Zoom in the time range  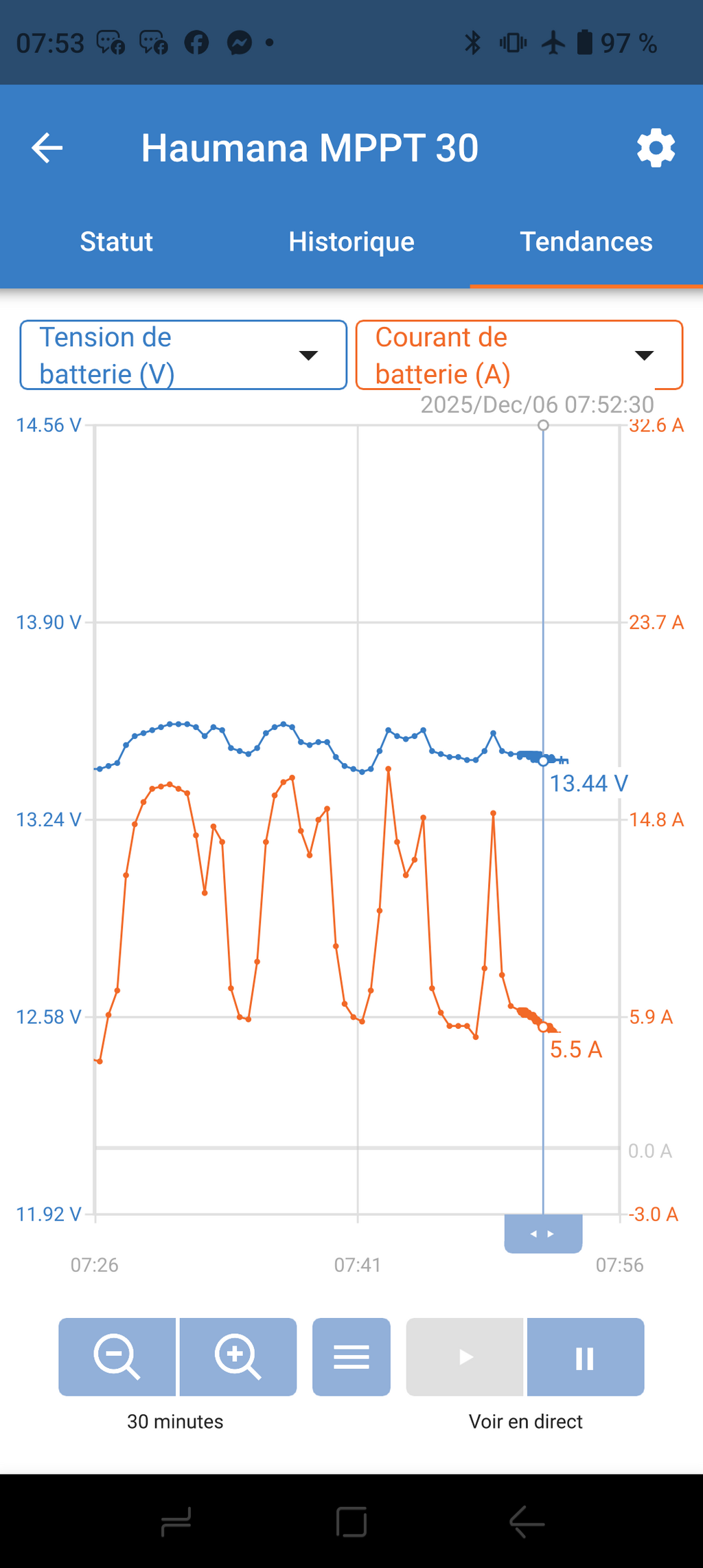[x=238, y=1357]
